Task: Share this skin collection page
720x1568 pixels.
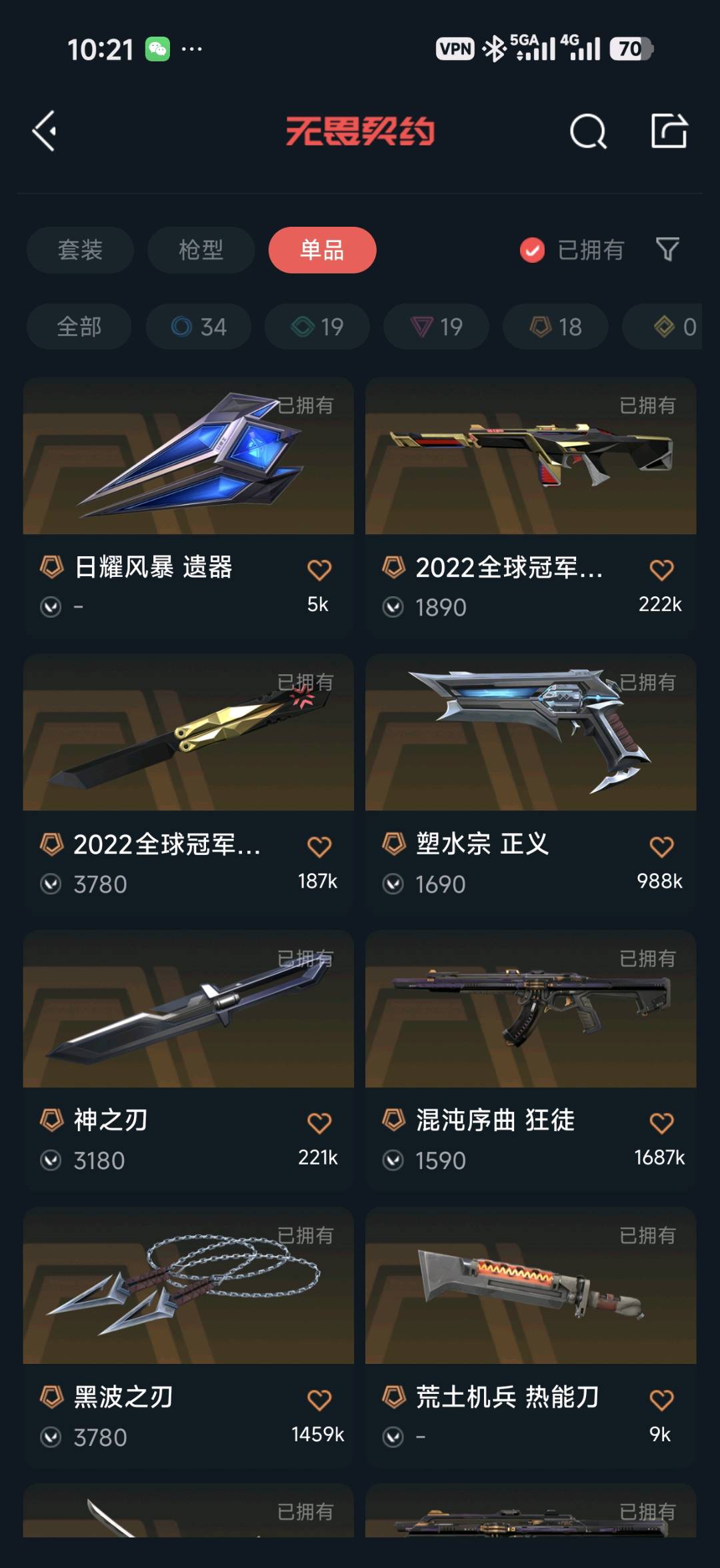Action: (x=669, y=131)
